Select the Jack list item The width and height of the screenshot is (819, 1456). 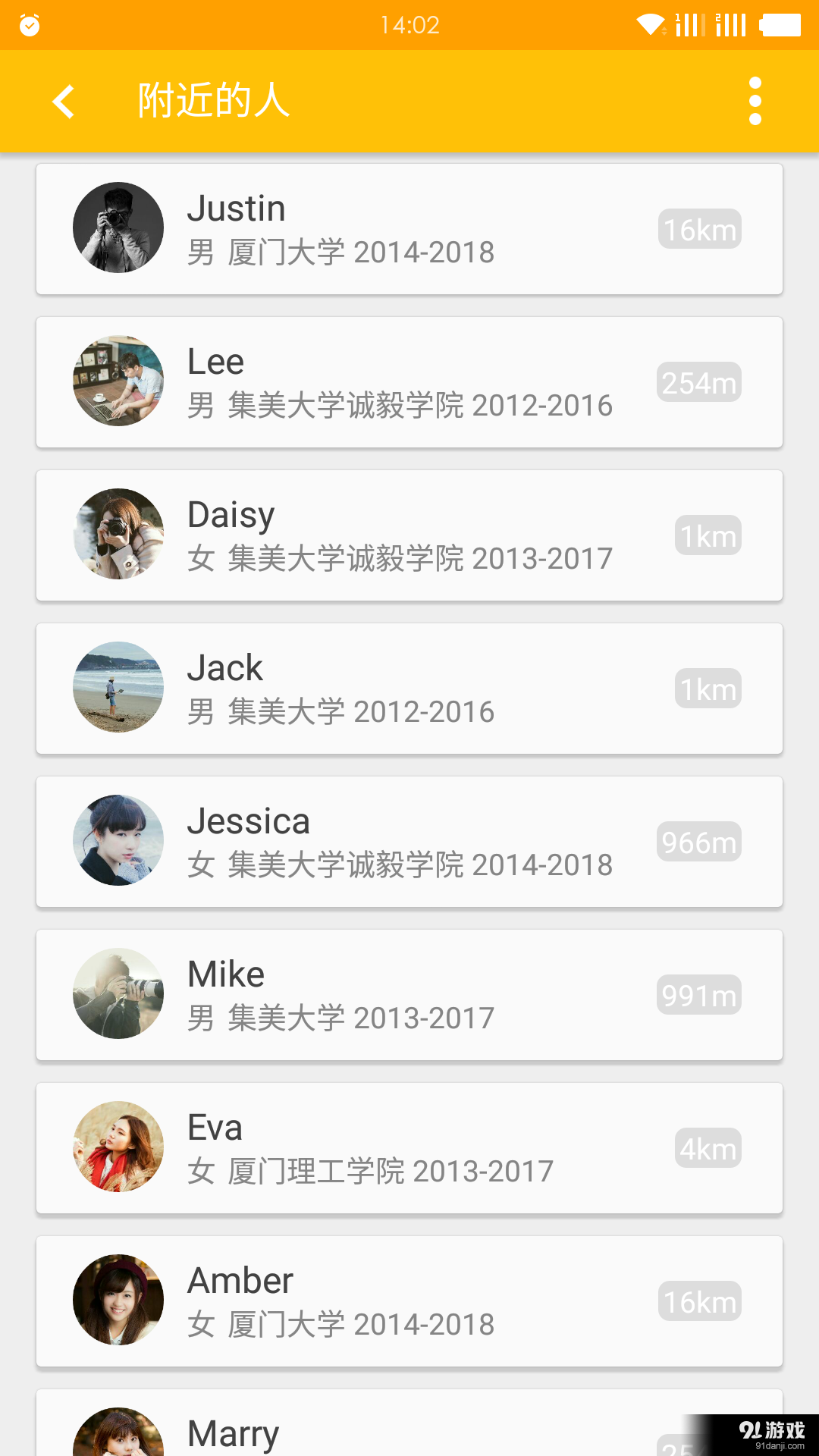pos(409,687)
